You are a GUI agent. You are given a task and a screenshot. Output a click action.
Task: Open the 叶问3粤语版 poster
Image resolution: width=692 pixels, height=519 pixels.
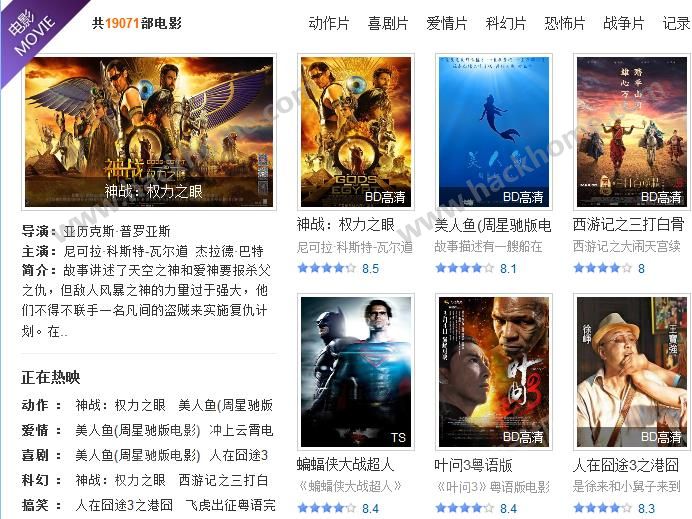[493, 371]
